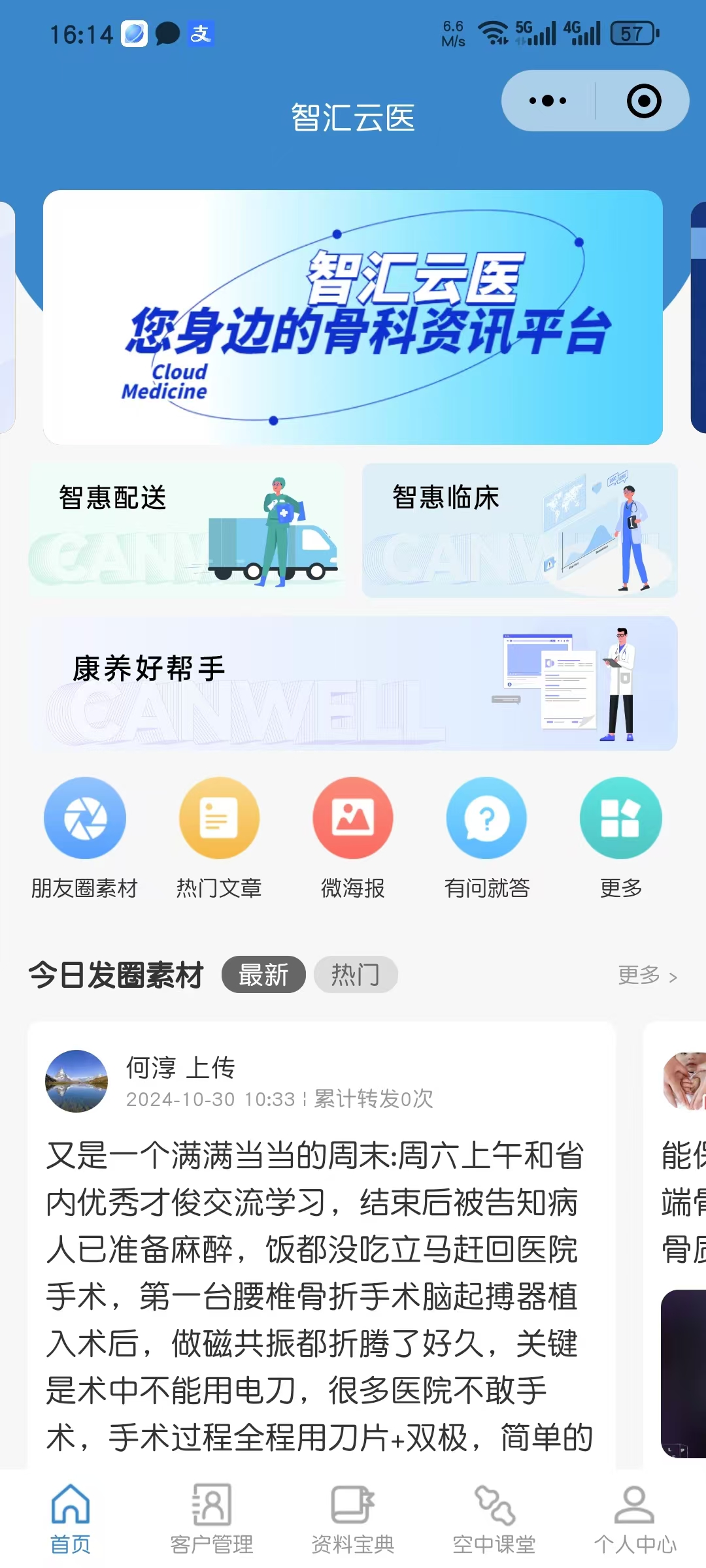The image size is (706, 1568).
Task: Switch to the 热门 filter chip
Action: coord(356,975)
